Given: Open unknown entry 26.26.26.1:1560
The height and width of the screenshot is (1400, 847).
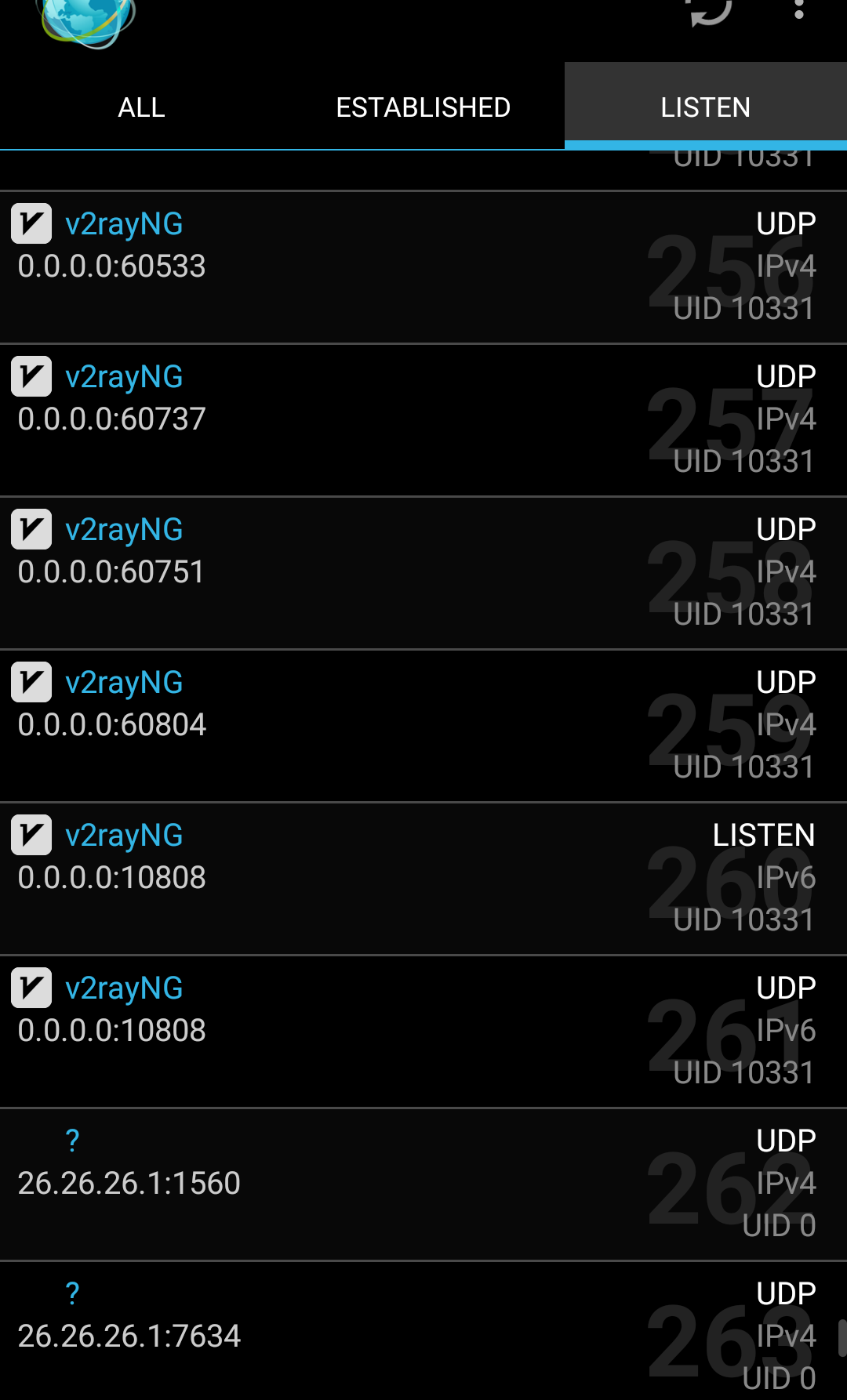Looking at the screenshot, I should pyautogui.click(x=423, y=1184).
